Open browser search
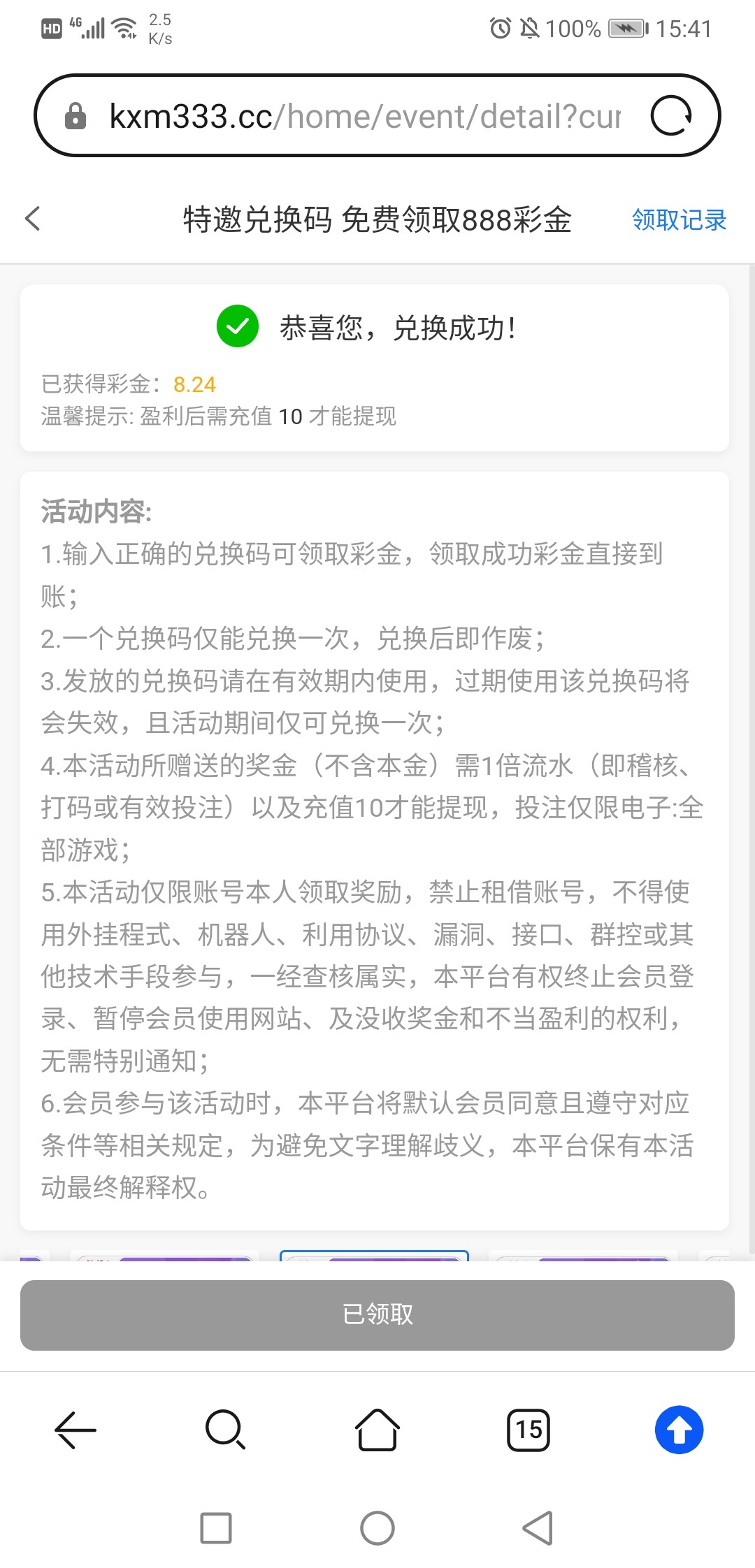The height and width of the screenshot is (1568, 755). tap(226, 1430)
